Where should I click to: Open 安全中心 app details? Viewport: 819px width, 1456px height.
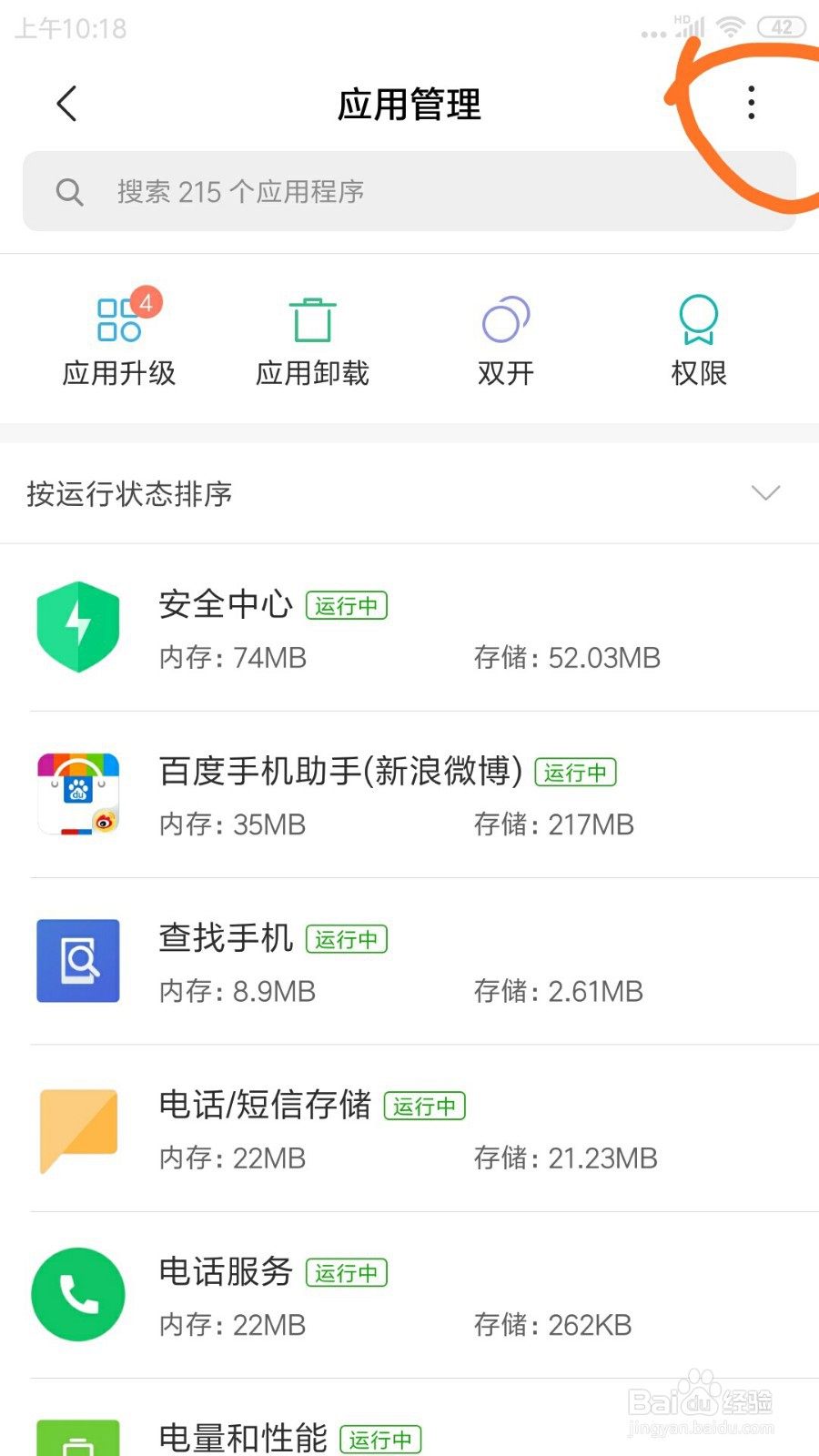409,628
